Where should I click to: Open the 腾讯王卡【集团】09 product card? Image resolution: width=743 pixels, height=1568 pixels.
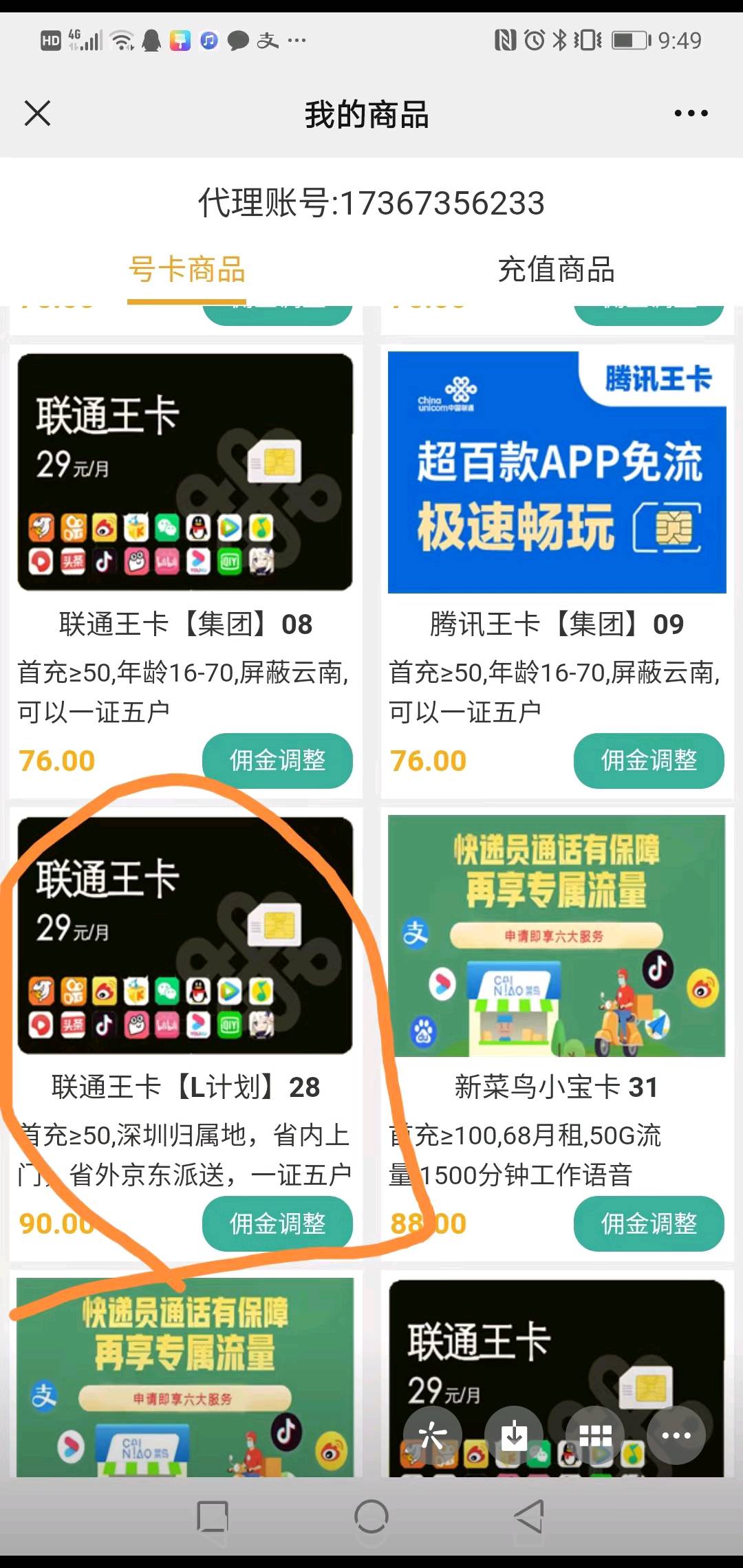(x=557, y=473)
